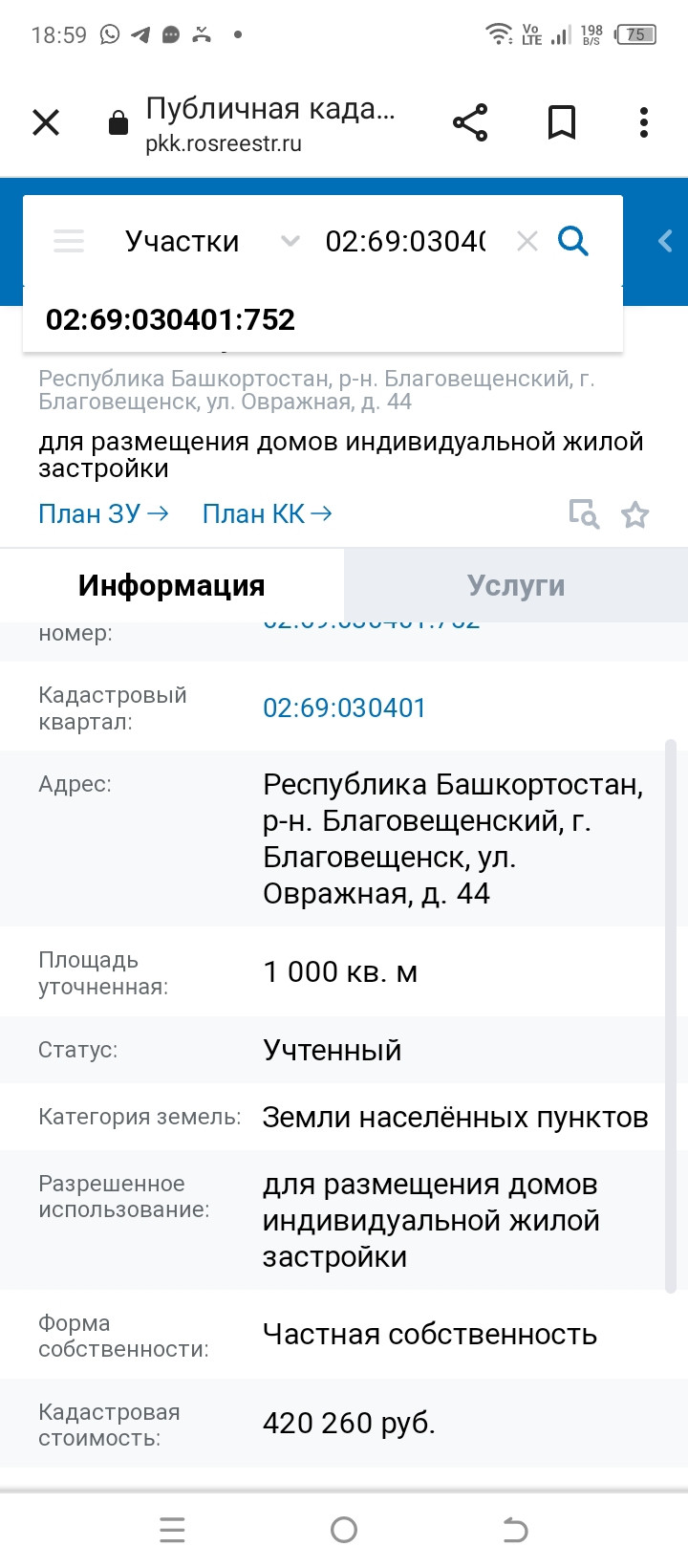Share the current page
The image size is (688, 1568).
pyautogui.click(x=469, y=122)
